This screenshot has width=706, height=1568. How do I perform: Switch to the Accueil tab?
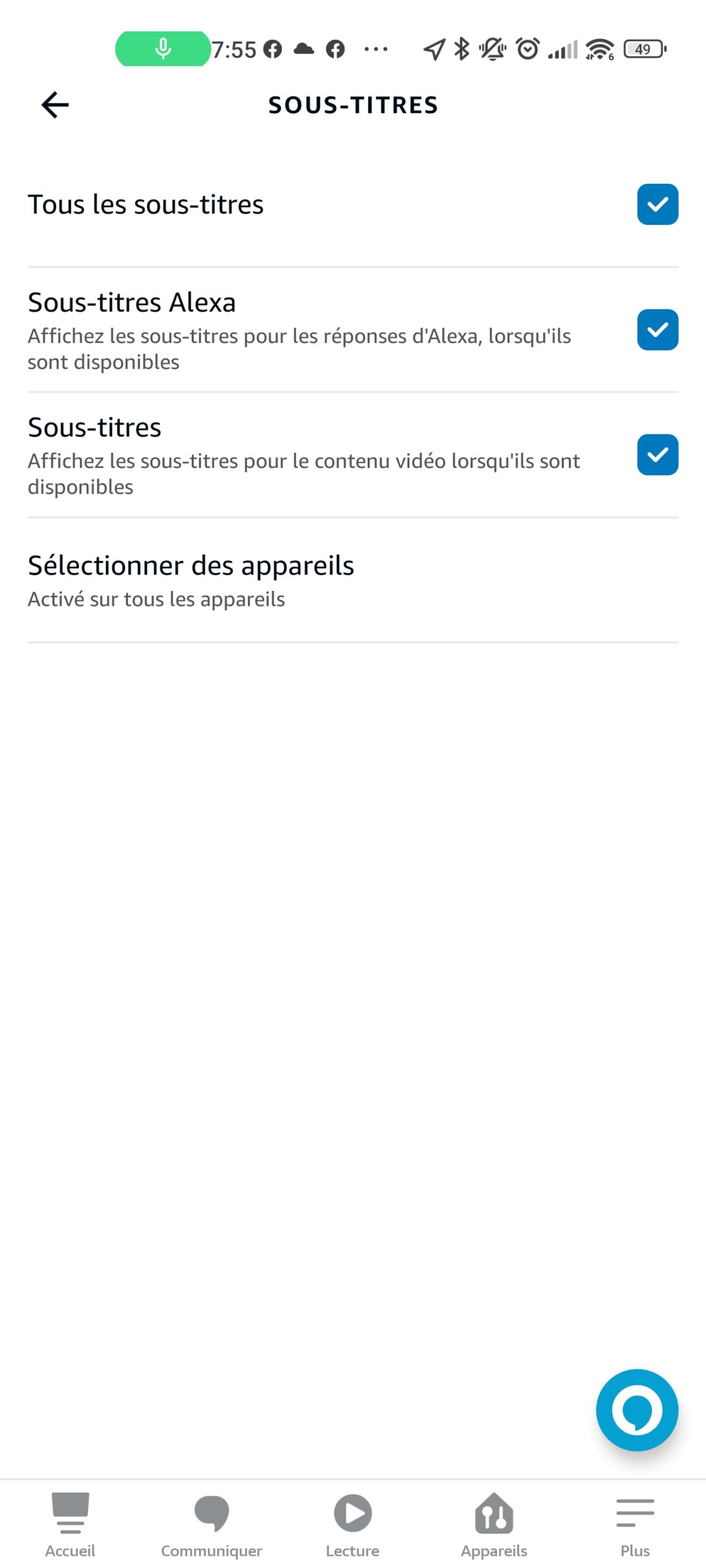(70, 1525)
